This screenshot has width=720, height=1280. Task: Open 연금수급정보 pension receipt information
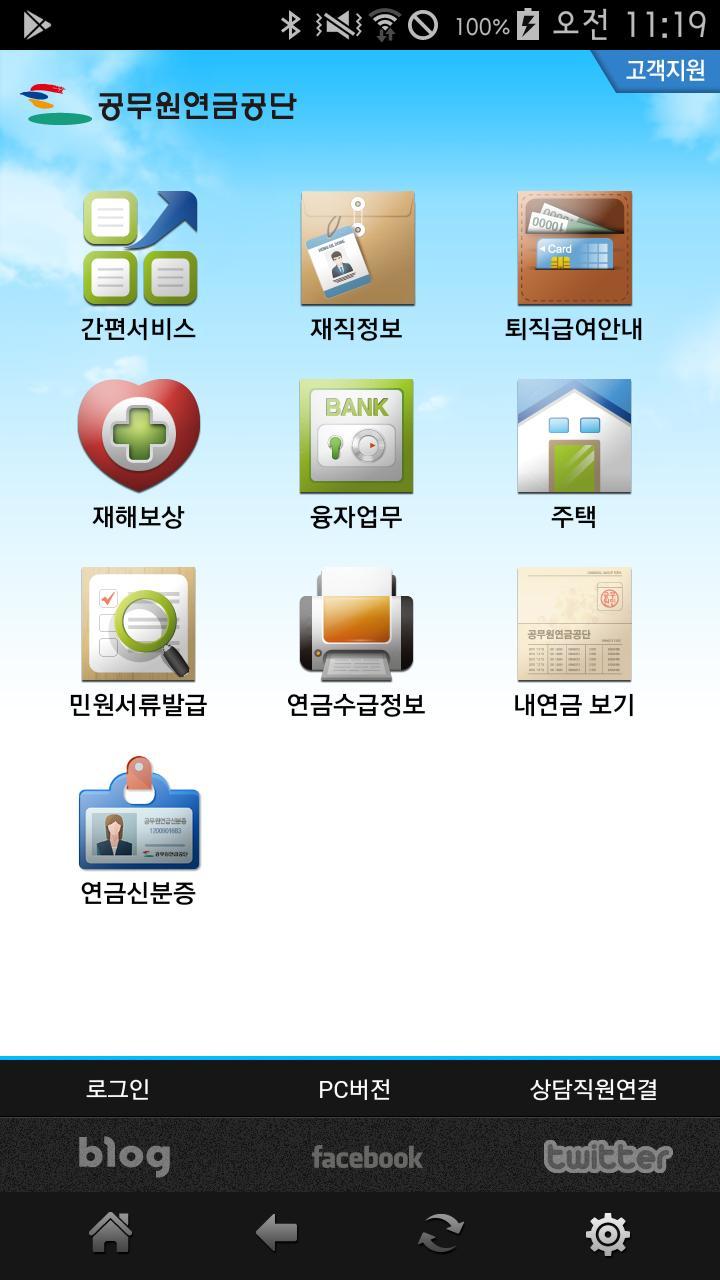click(x=356, y=622)
